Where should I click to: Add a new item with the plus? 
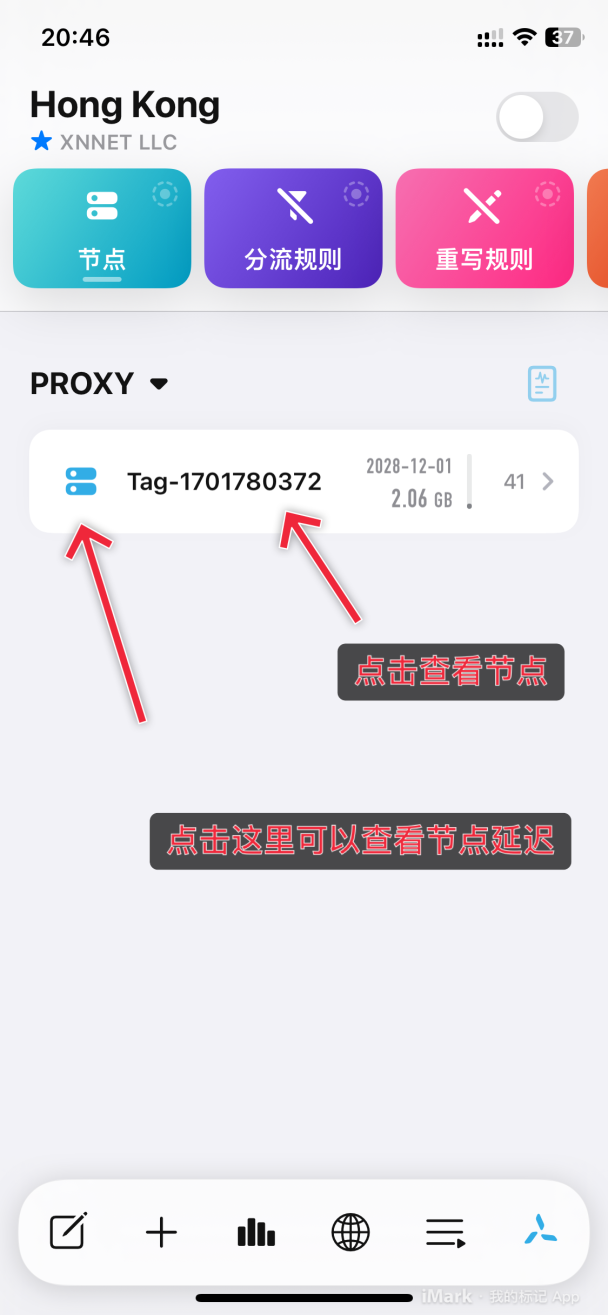click(161, 1232)
